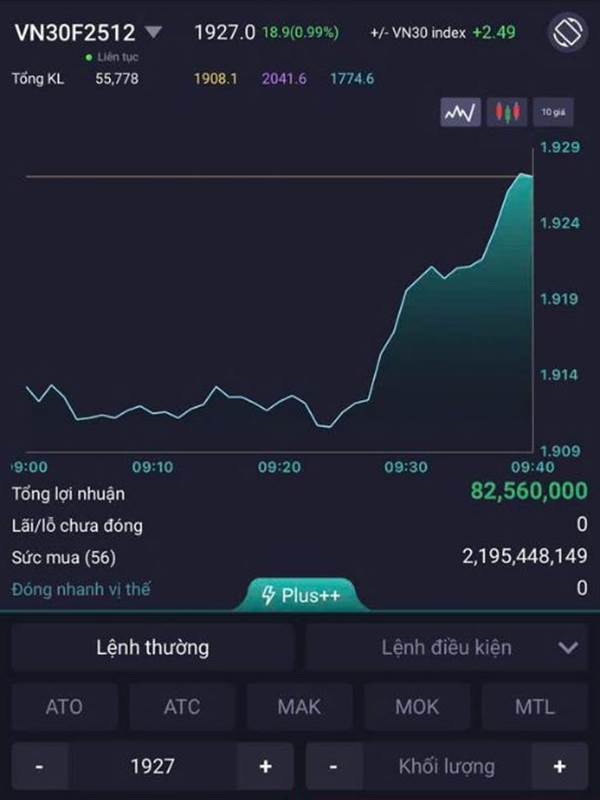Viewport: 600px width, 800px height.
Task: Pick the MTL order type
Action: tap(535, 707)
